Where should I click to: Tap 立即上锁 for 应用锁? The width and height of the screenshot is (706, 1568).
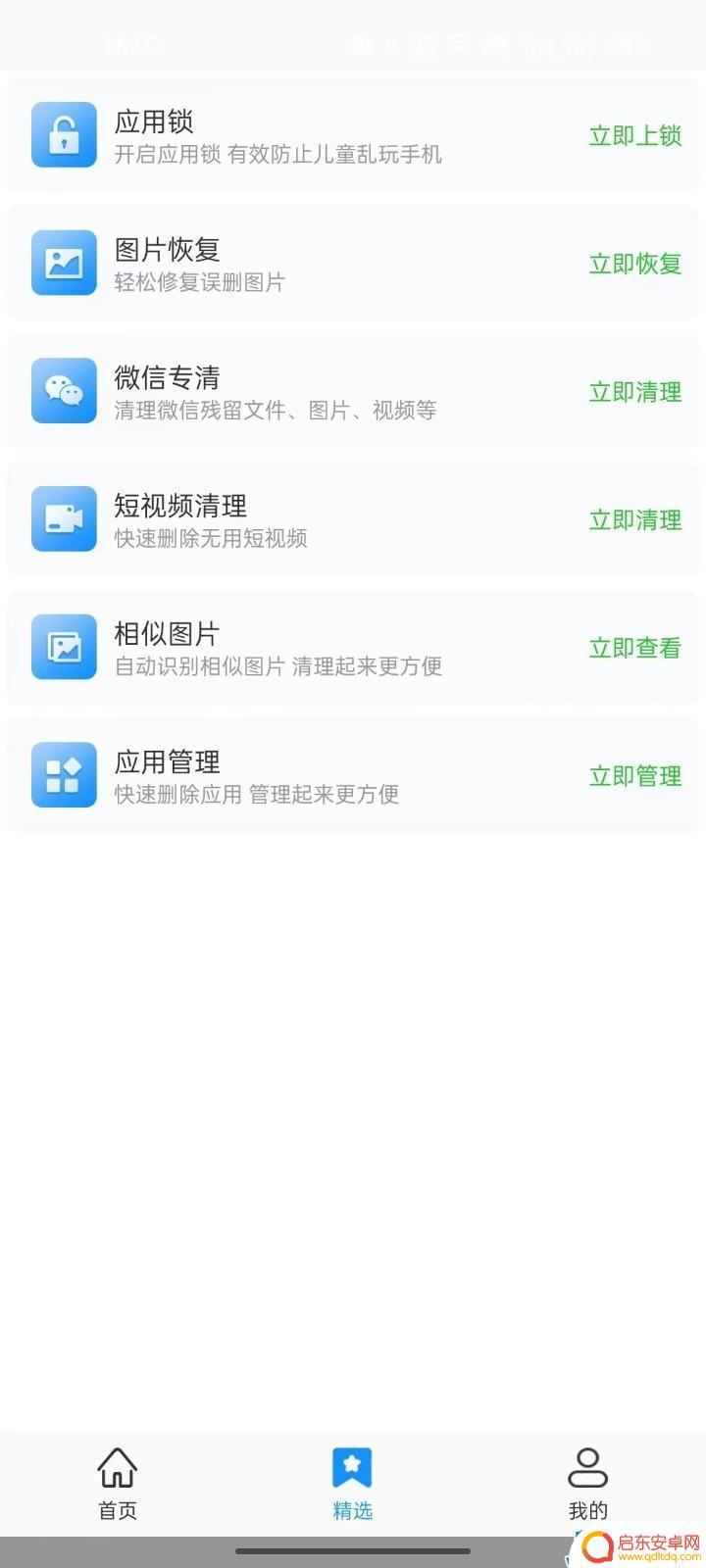click(634, 136)
